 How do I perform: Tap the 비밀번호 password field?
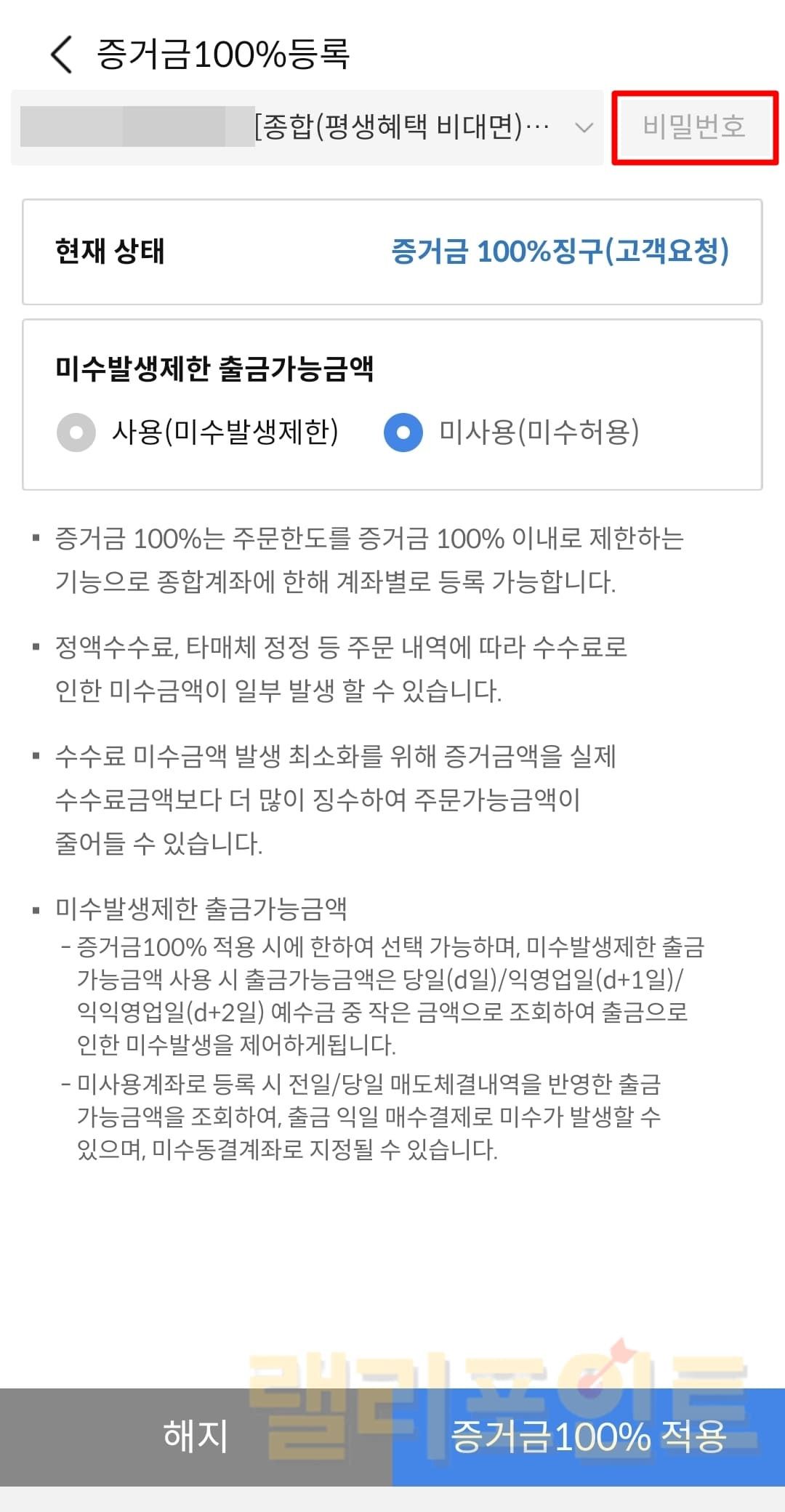pyautogui.click(x=694, y=128)
